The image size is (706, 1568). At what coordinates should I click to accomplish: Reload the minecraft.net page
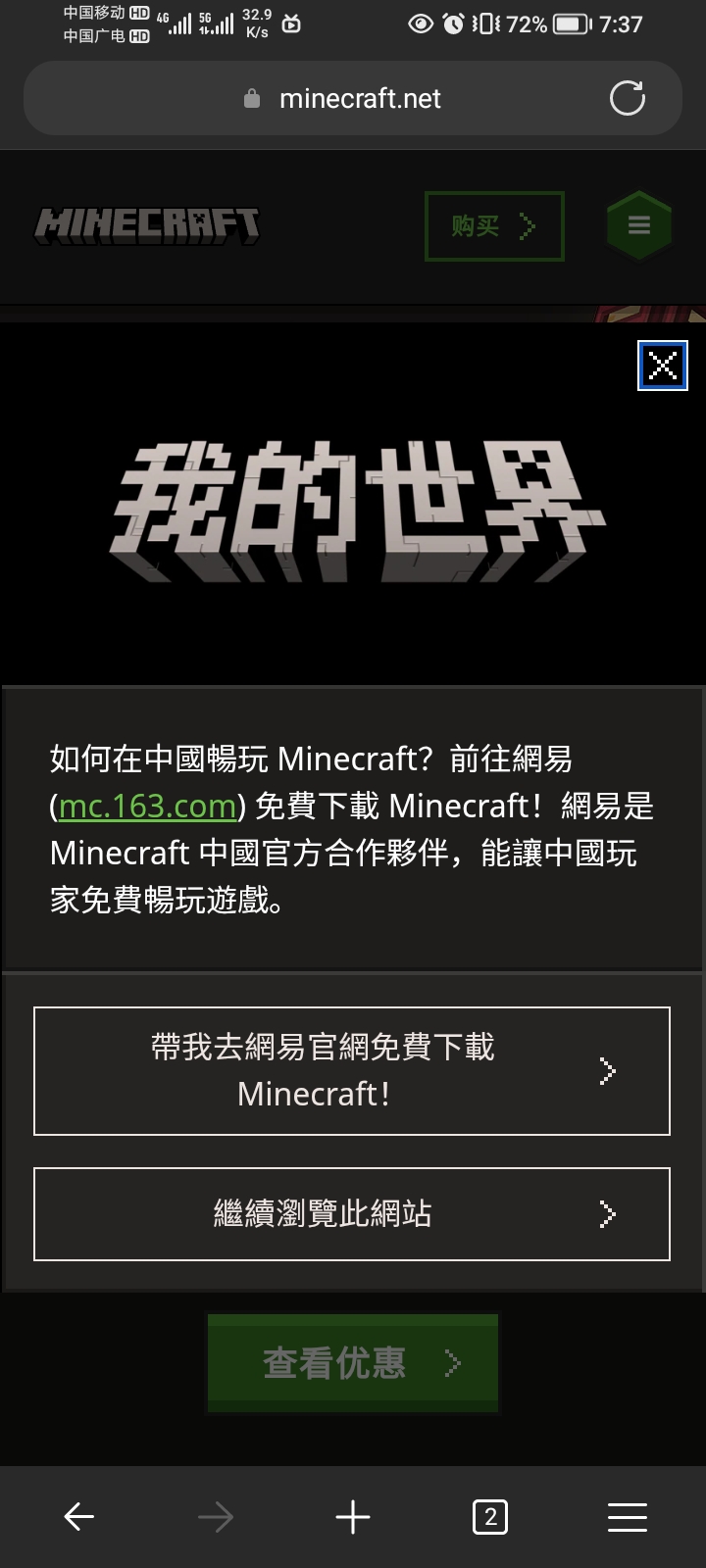(627, 98)
